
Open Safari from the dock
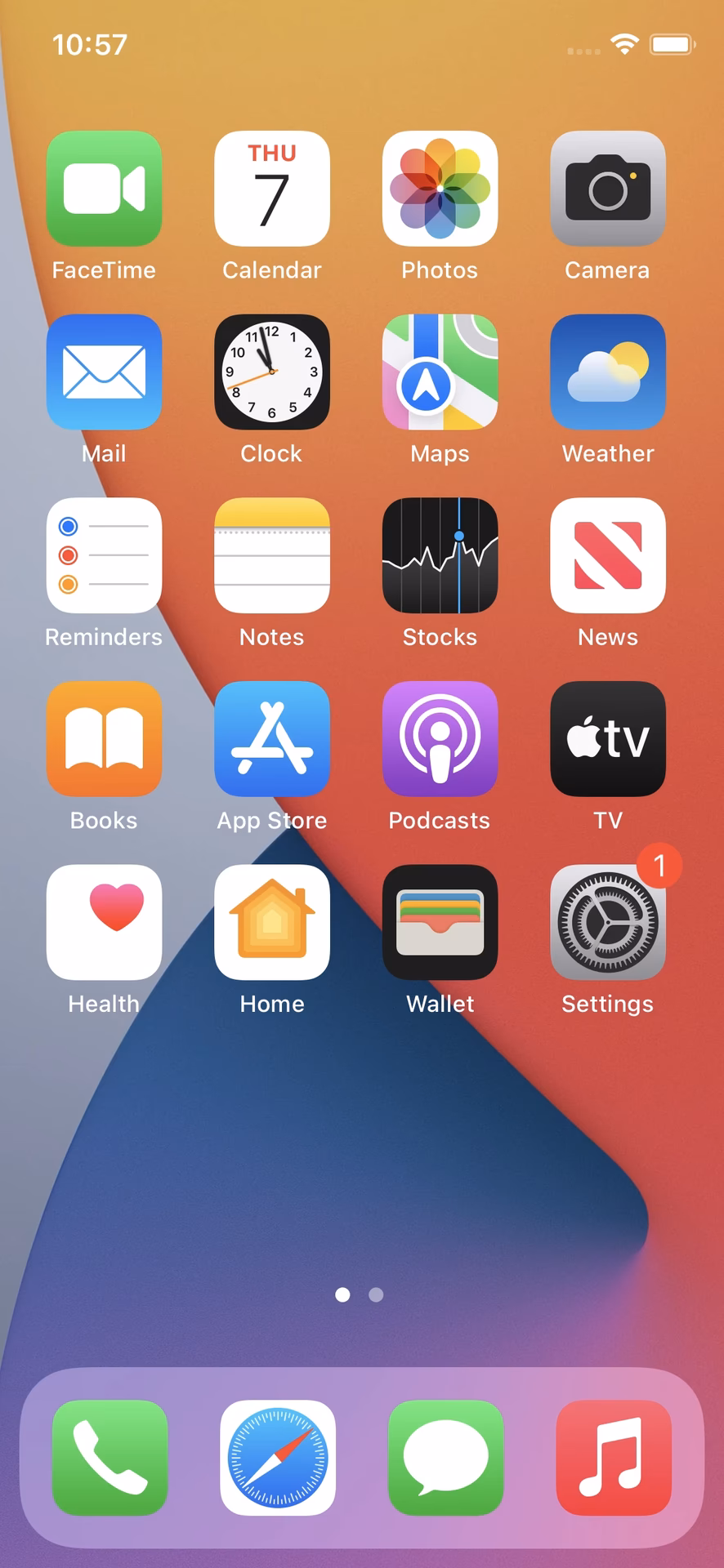point(278,1459)
